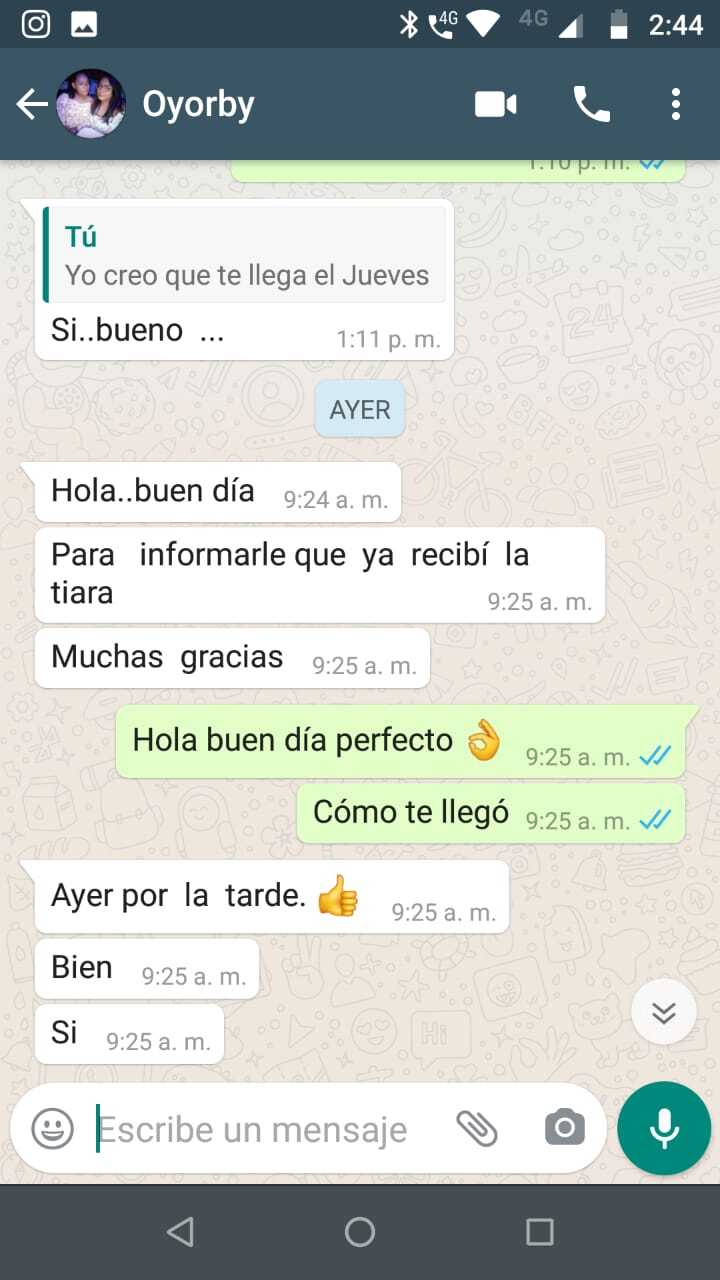Open the overflow menu

676,104
